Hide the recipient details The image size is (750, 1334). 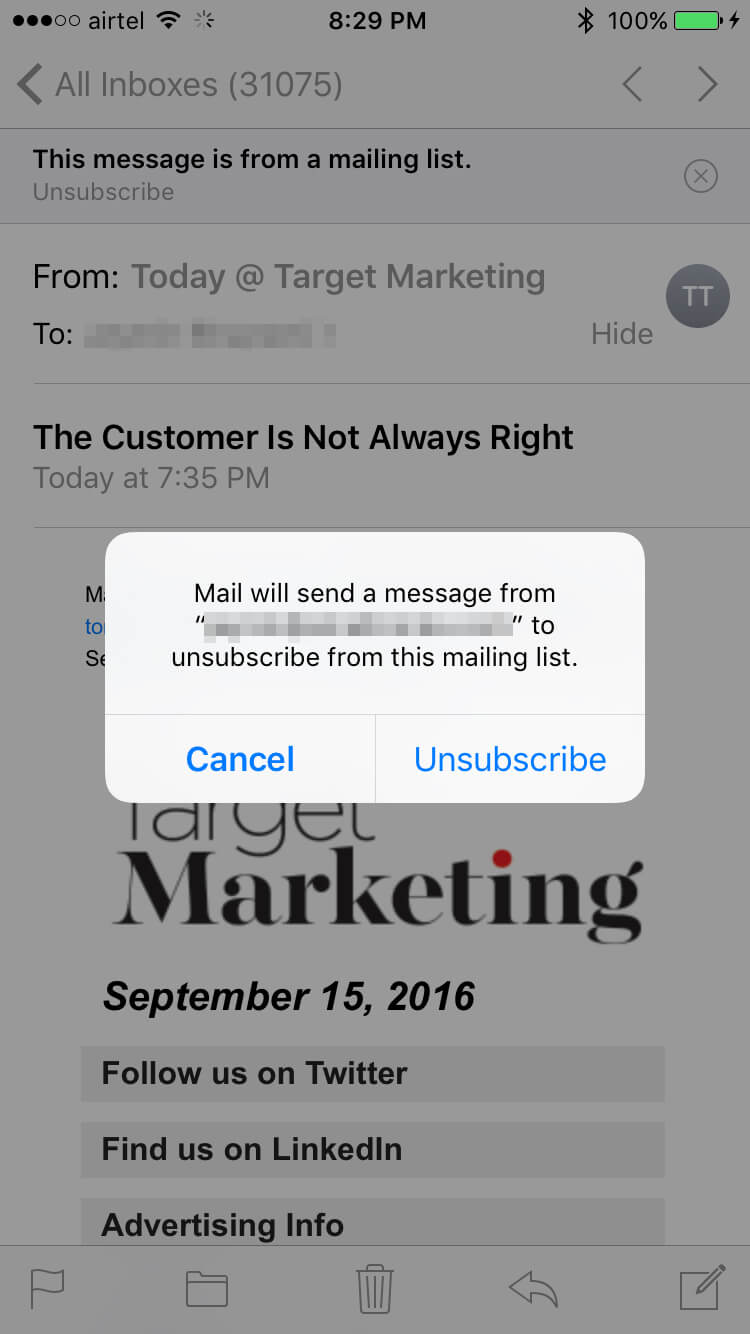point(621,334)
